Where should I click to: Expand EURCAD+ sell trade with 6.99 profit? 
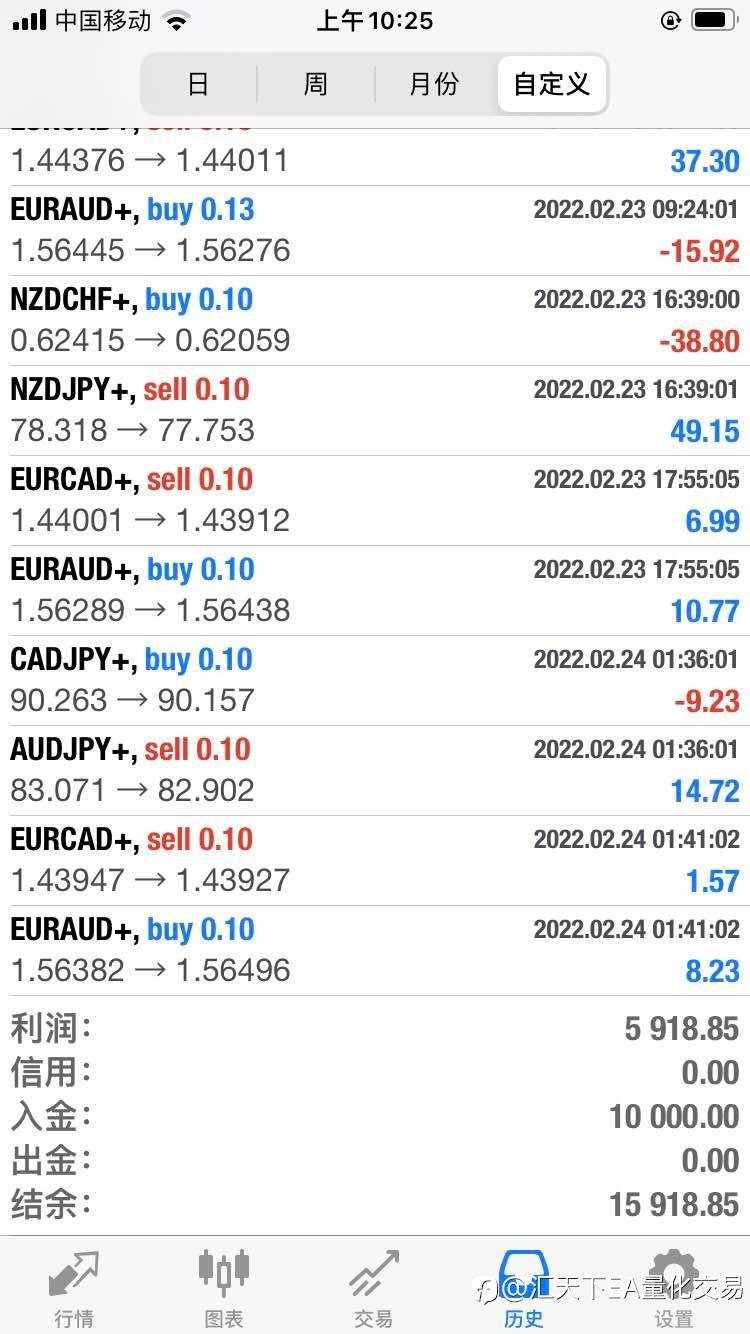[x=375, y=500]
